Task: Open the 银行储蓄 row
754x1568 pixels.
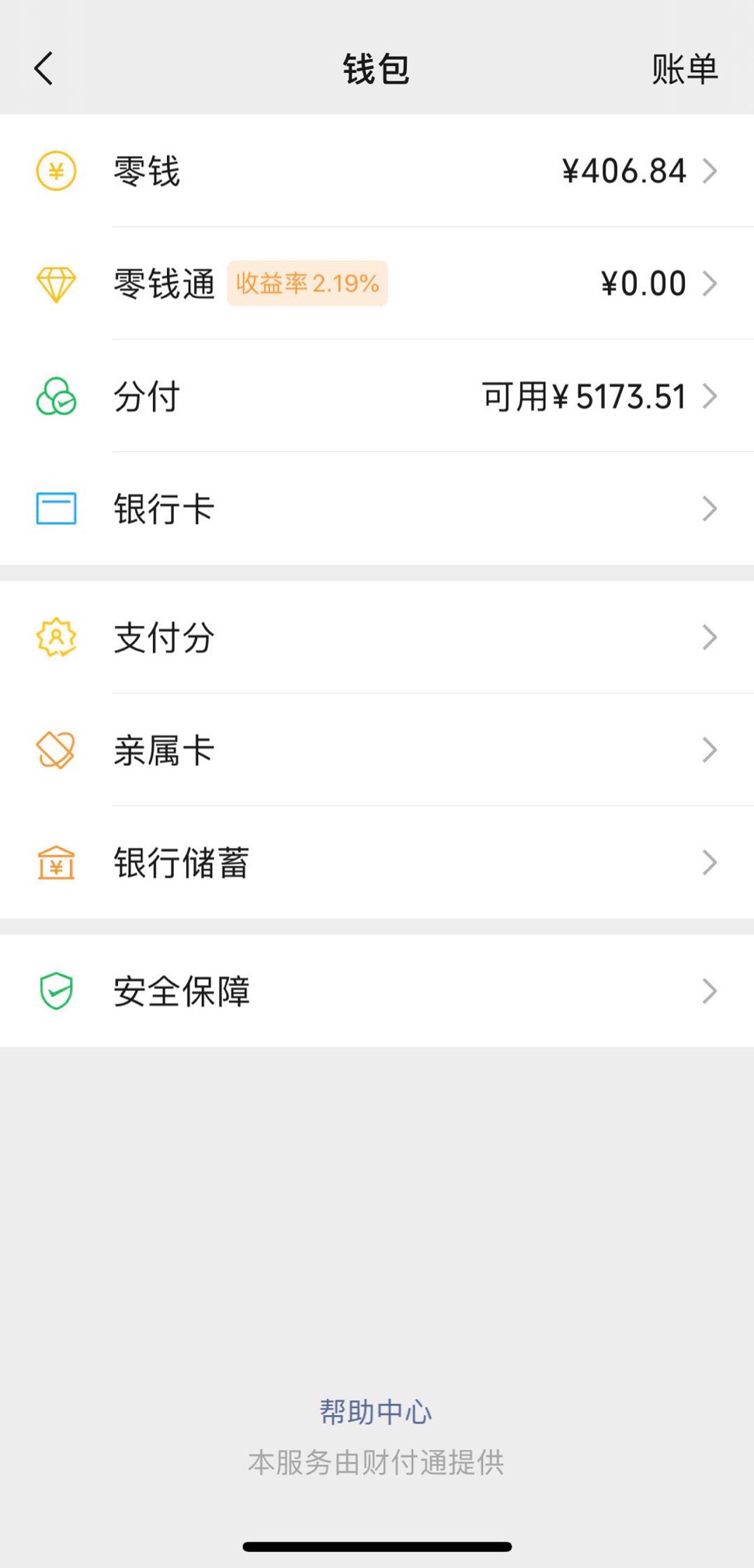Action: coord(377,863)
